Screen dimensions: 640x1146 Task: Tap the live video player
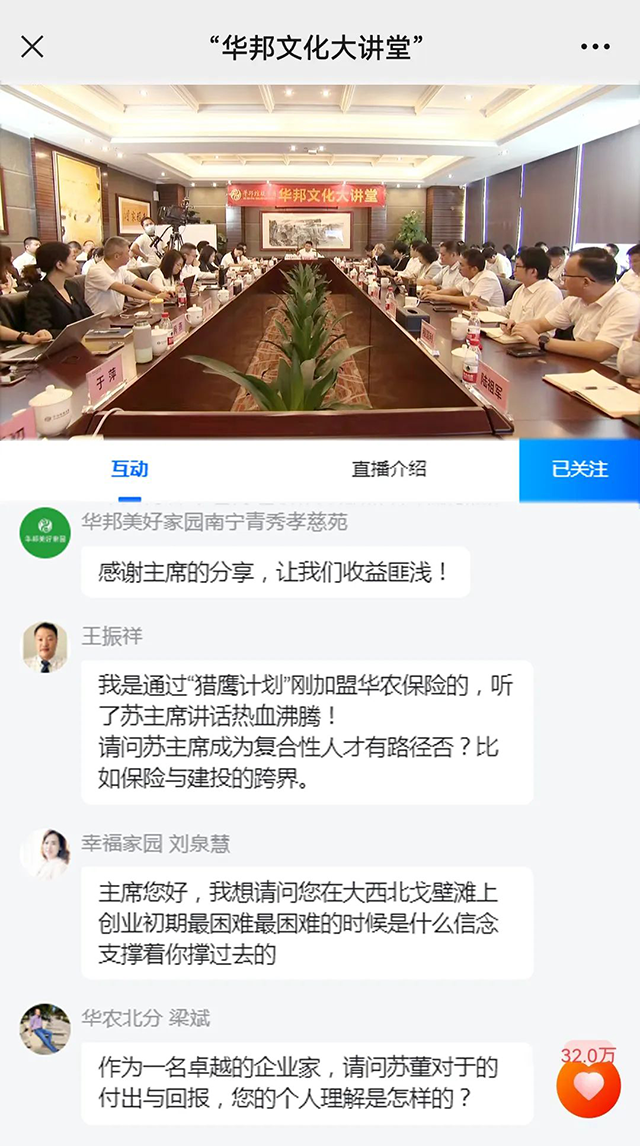pos(320,262)
